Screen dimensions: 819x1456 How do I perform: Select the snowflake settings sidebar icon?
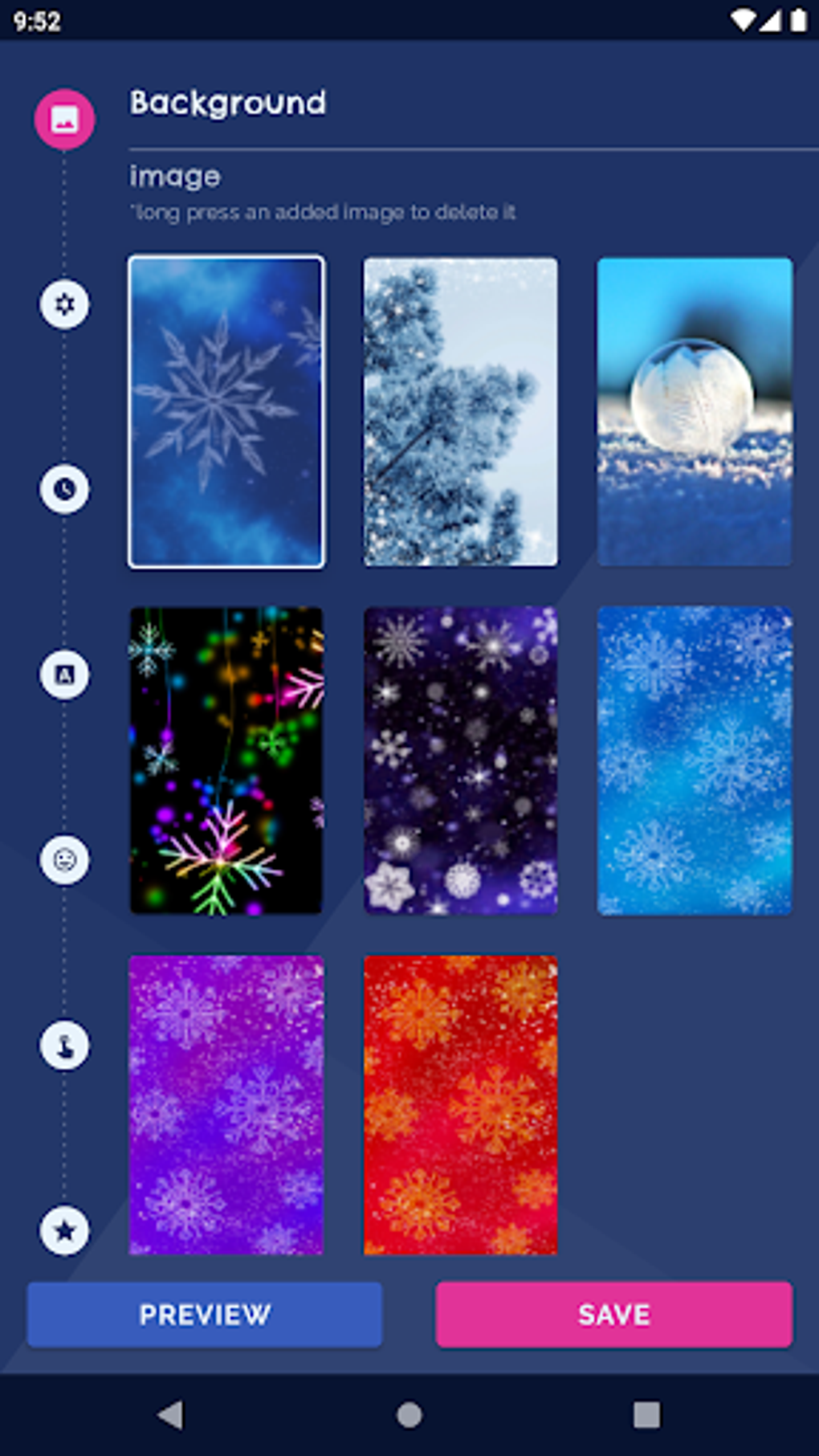pos(64,304)
